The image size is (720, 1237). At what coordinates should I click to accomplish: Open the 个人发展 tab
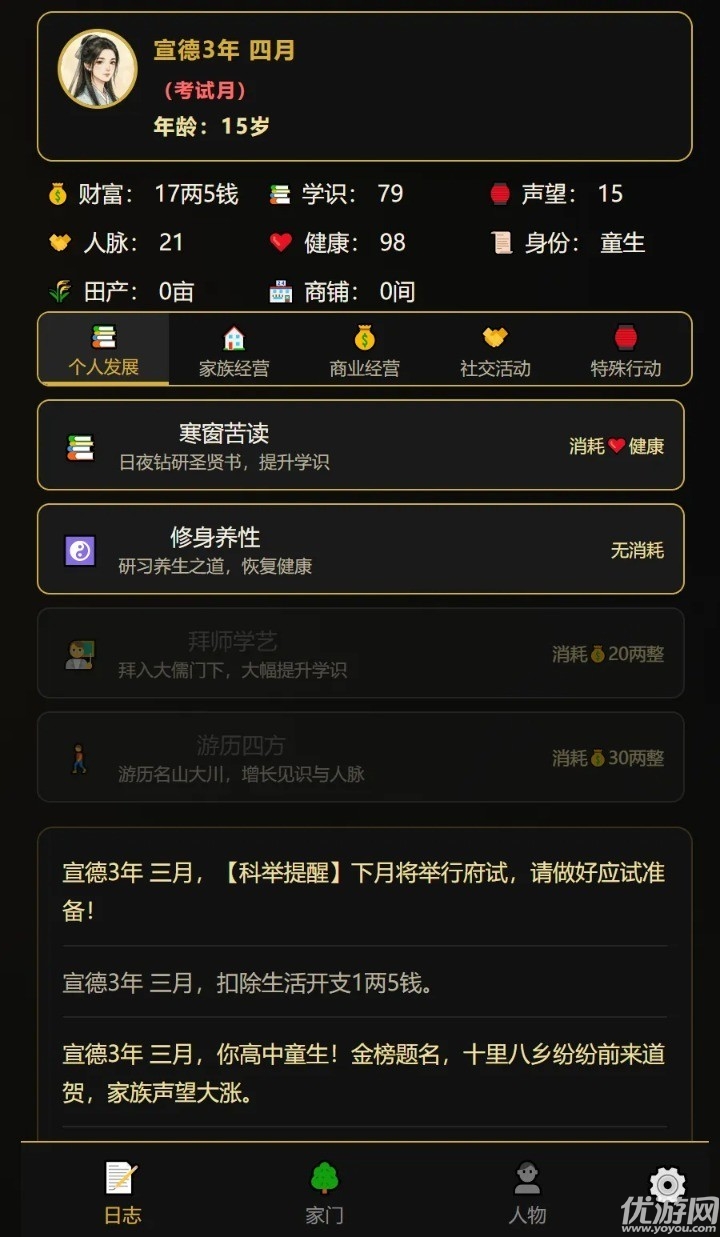click(103, 350)
